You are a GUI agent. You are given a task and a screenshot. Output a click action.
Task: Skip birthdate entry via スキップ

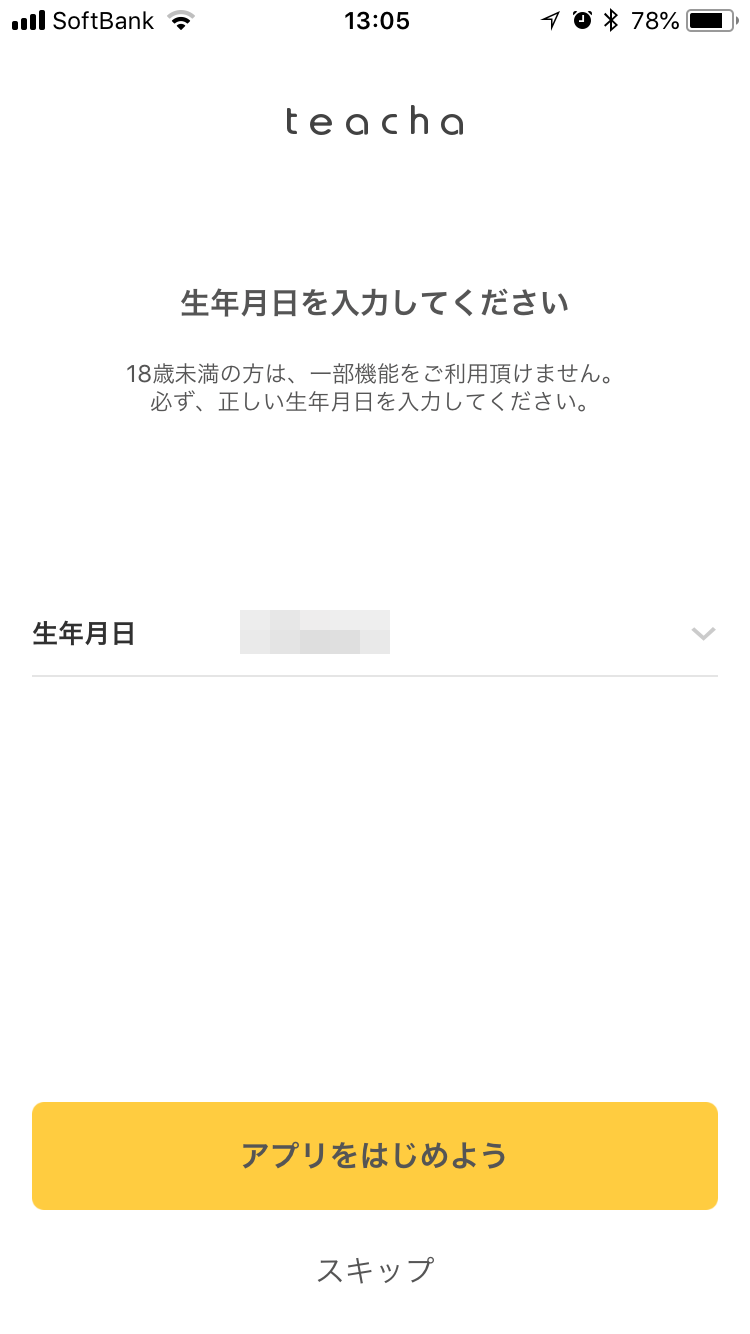pos(375,1270)
